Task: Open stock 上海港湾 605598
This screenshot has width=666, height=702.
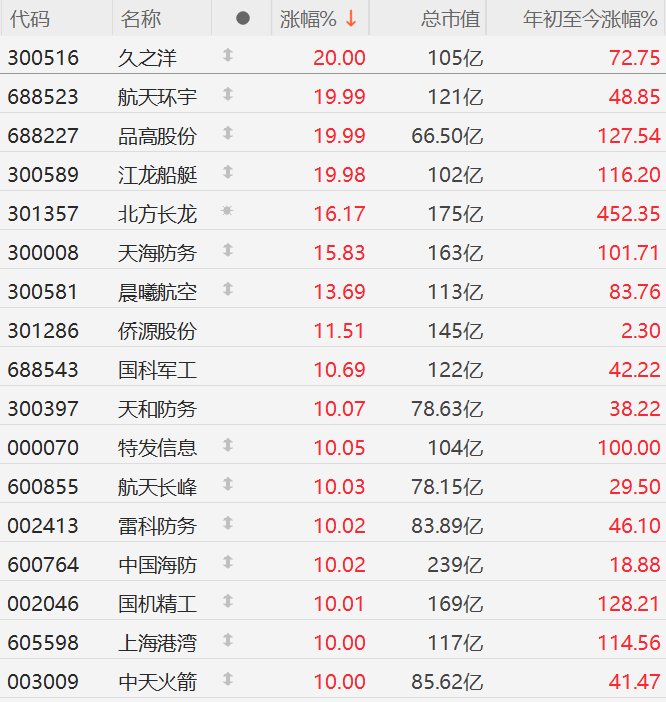Action: pyautogui.click(x=156, y=643)
